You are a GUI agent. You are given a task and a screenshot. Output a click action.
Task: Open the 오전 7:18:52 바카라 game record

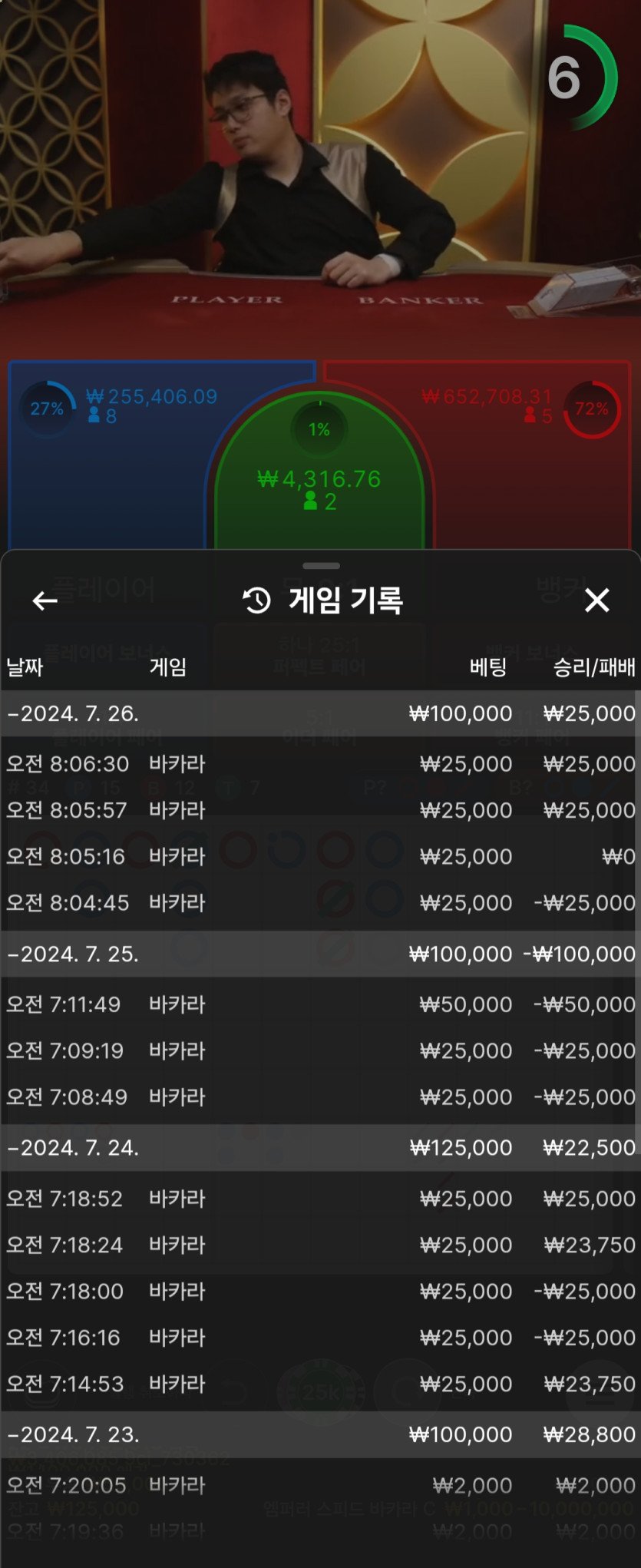(x=319, y=1199)
